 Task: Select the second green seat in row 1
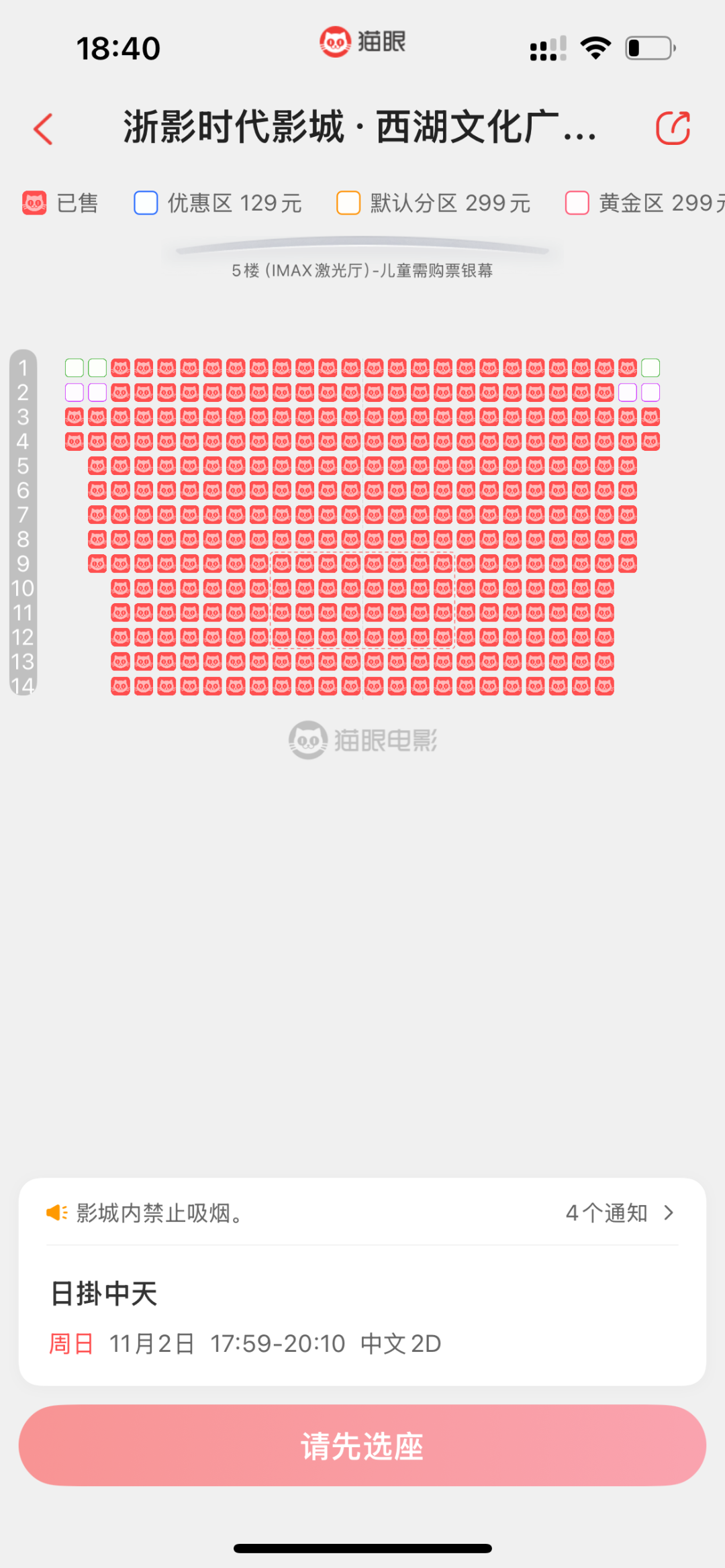97,368
